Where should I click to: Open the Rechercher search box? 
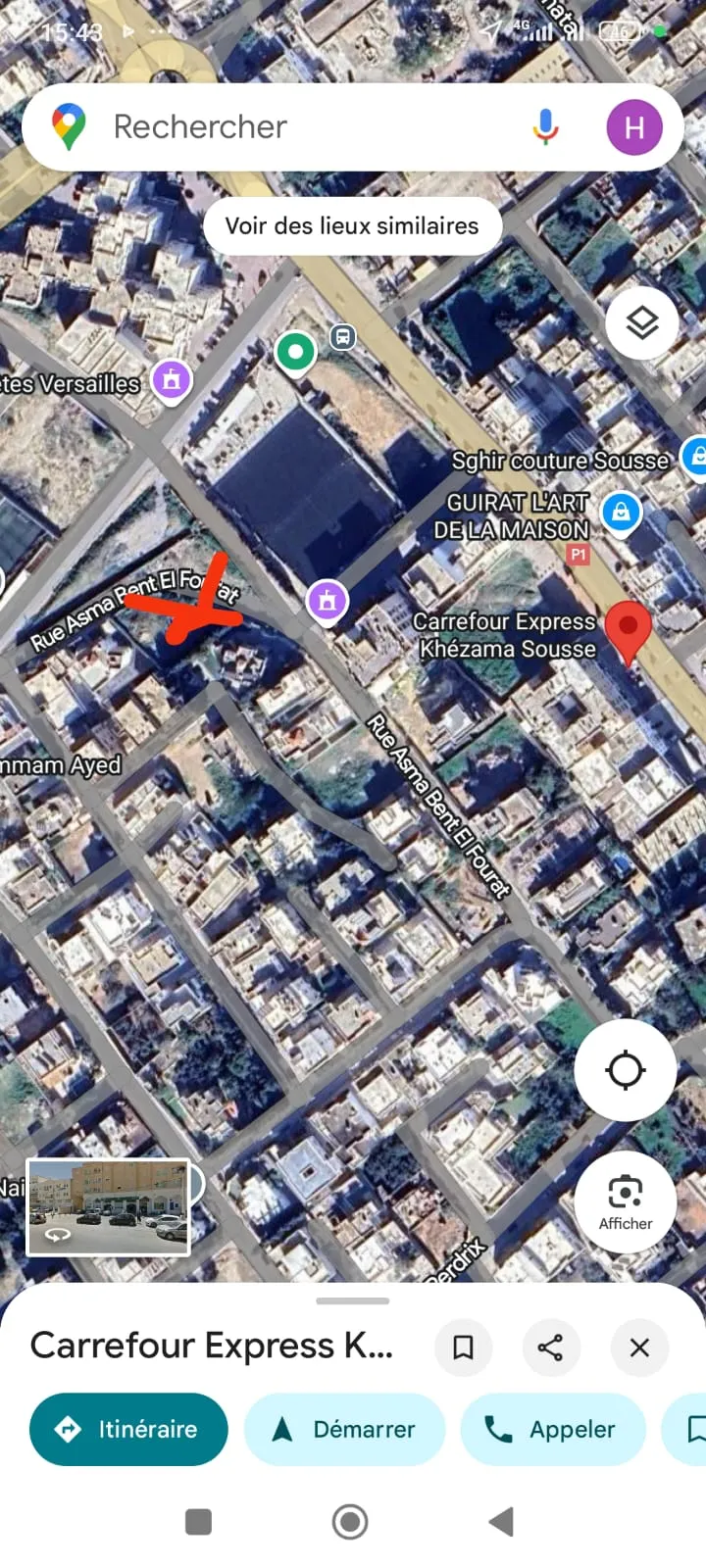pyautogui.click(x=294, y=127)
